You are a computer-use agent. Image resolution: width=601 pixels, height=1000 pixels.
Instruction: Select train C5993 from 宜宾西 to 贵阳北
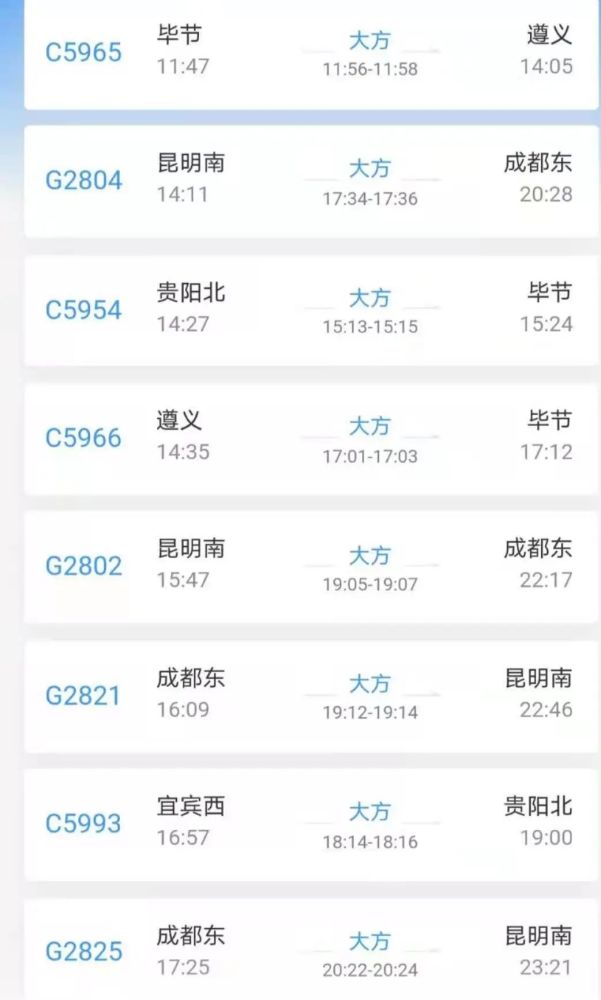311,825
